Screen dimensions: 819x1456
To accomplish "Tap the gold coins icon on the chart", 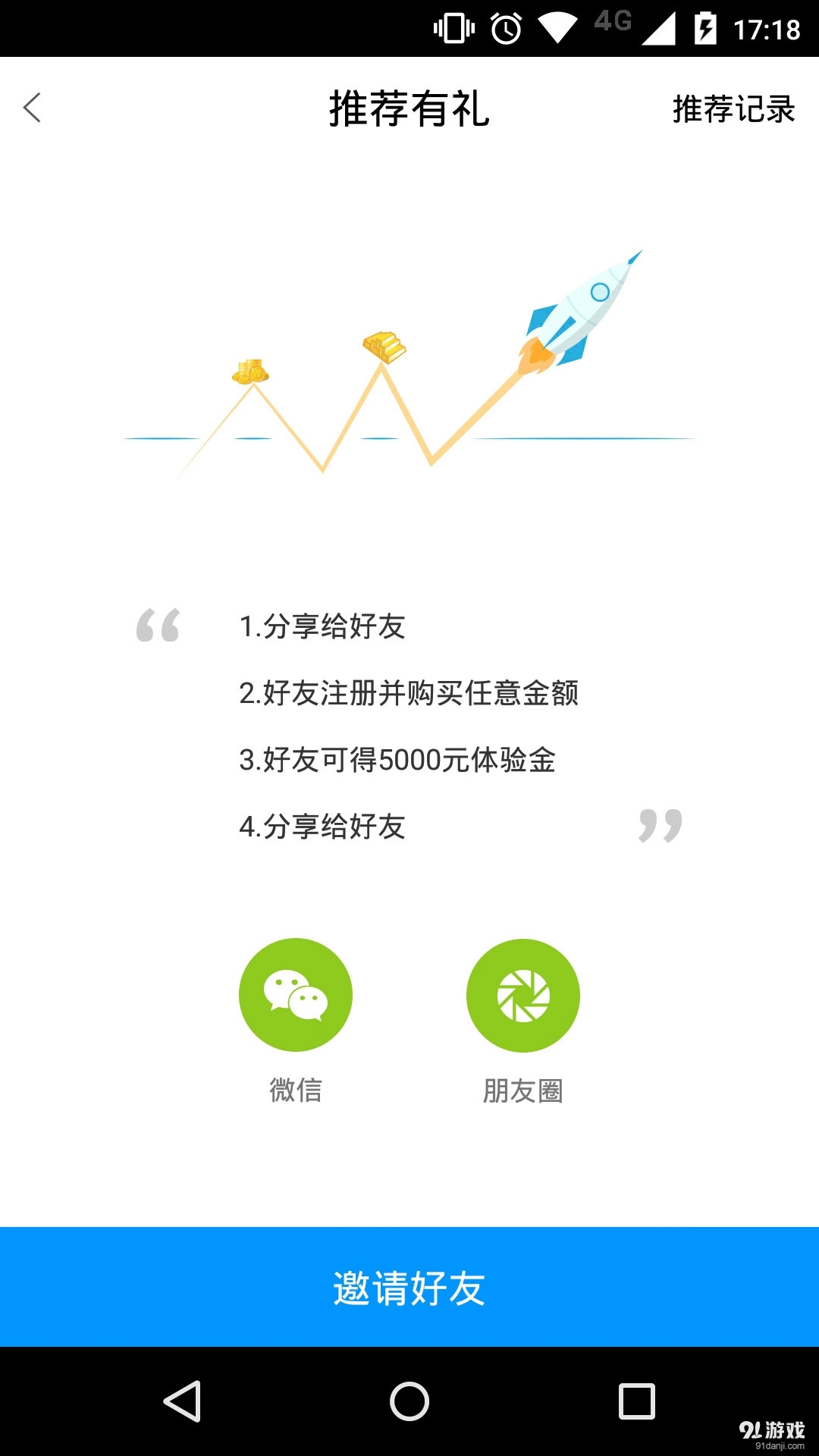I will pos(253,370).
